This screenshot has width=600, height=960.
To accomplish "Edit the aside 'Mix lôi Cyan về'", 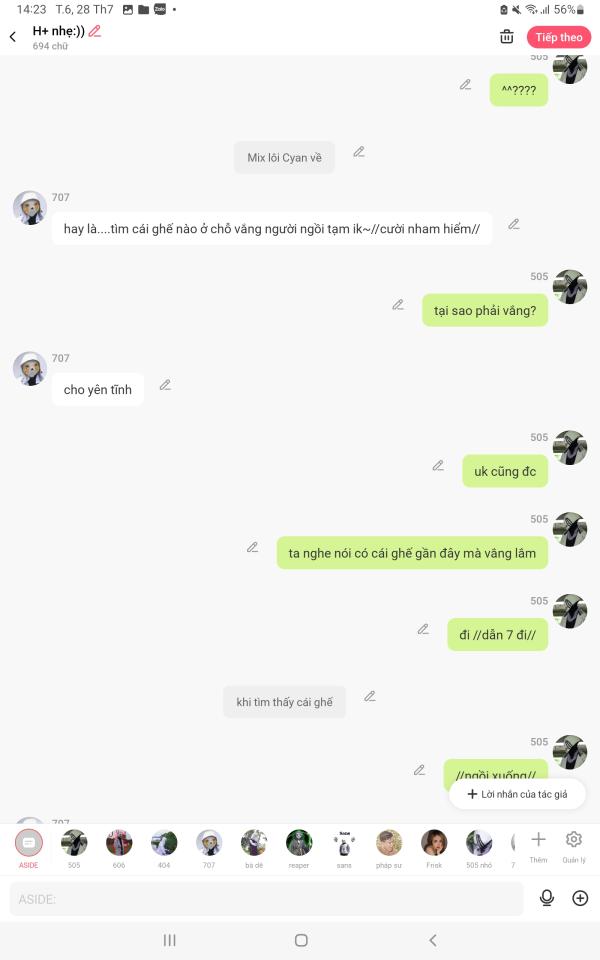I will 359,151.
